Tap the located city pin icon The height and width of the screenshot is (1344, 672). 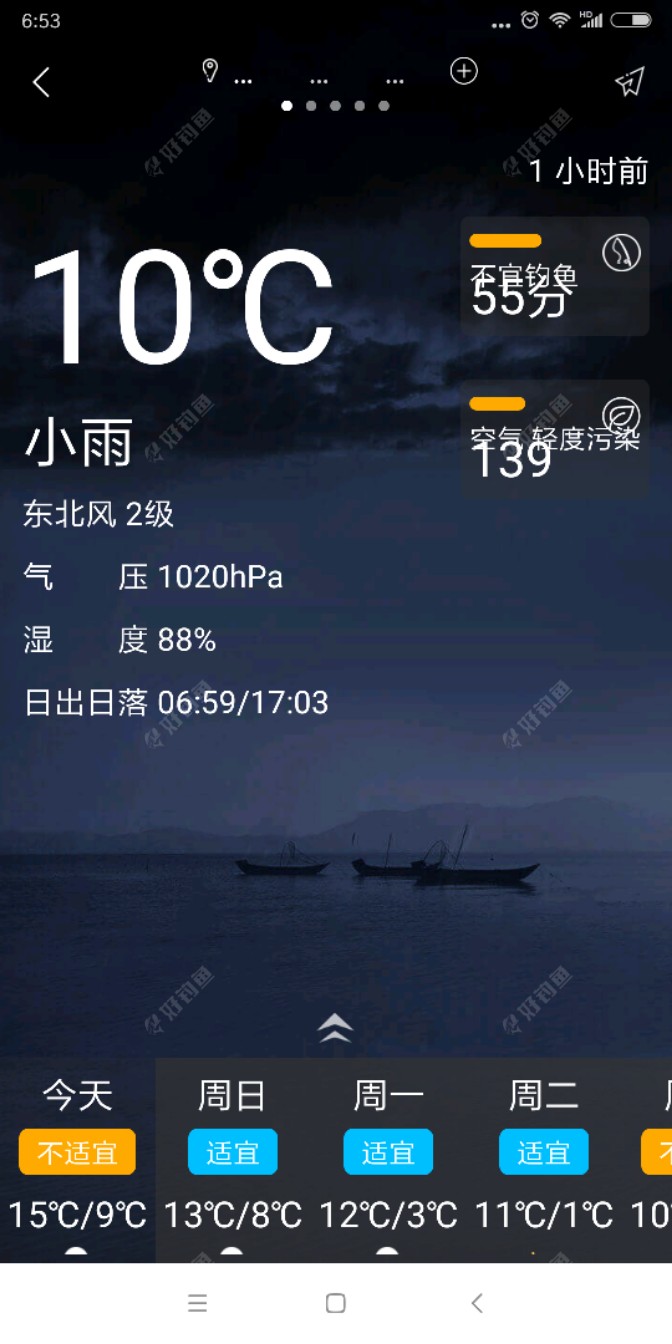point(210,71)
